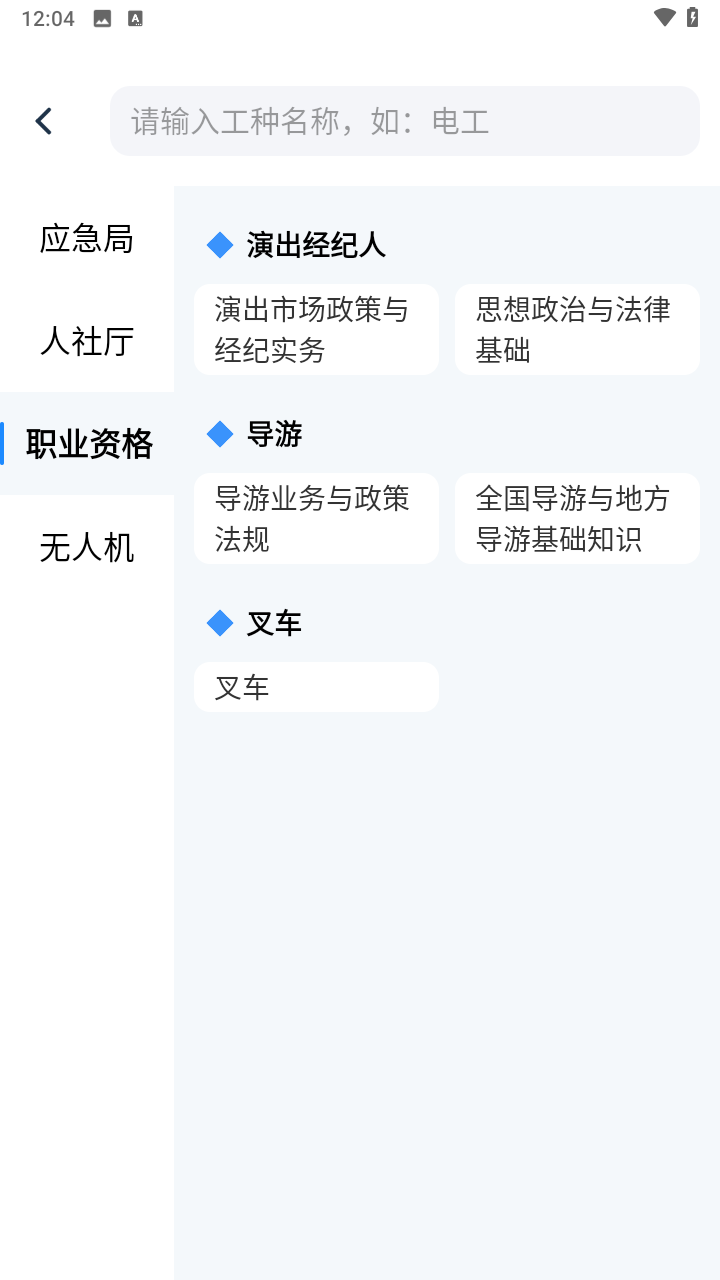Switch to the 应急局 category tab
This screenshot has height=1280, width=720.
pyautogui.click(x=87, y=240)
